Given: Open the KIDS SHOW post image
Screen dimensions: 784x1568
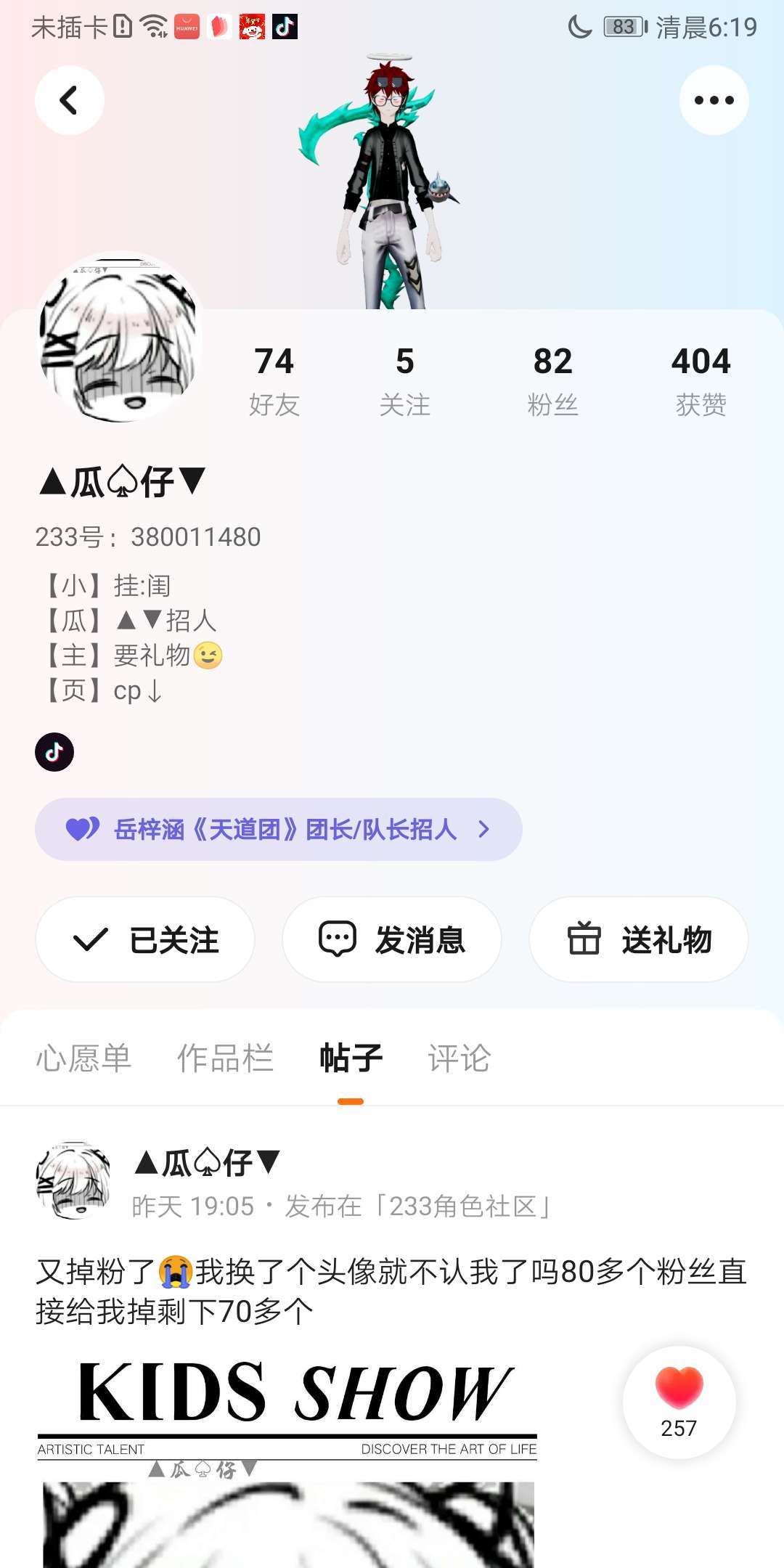Looking at the screenshot, I should [x=287, y=1459].
